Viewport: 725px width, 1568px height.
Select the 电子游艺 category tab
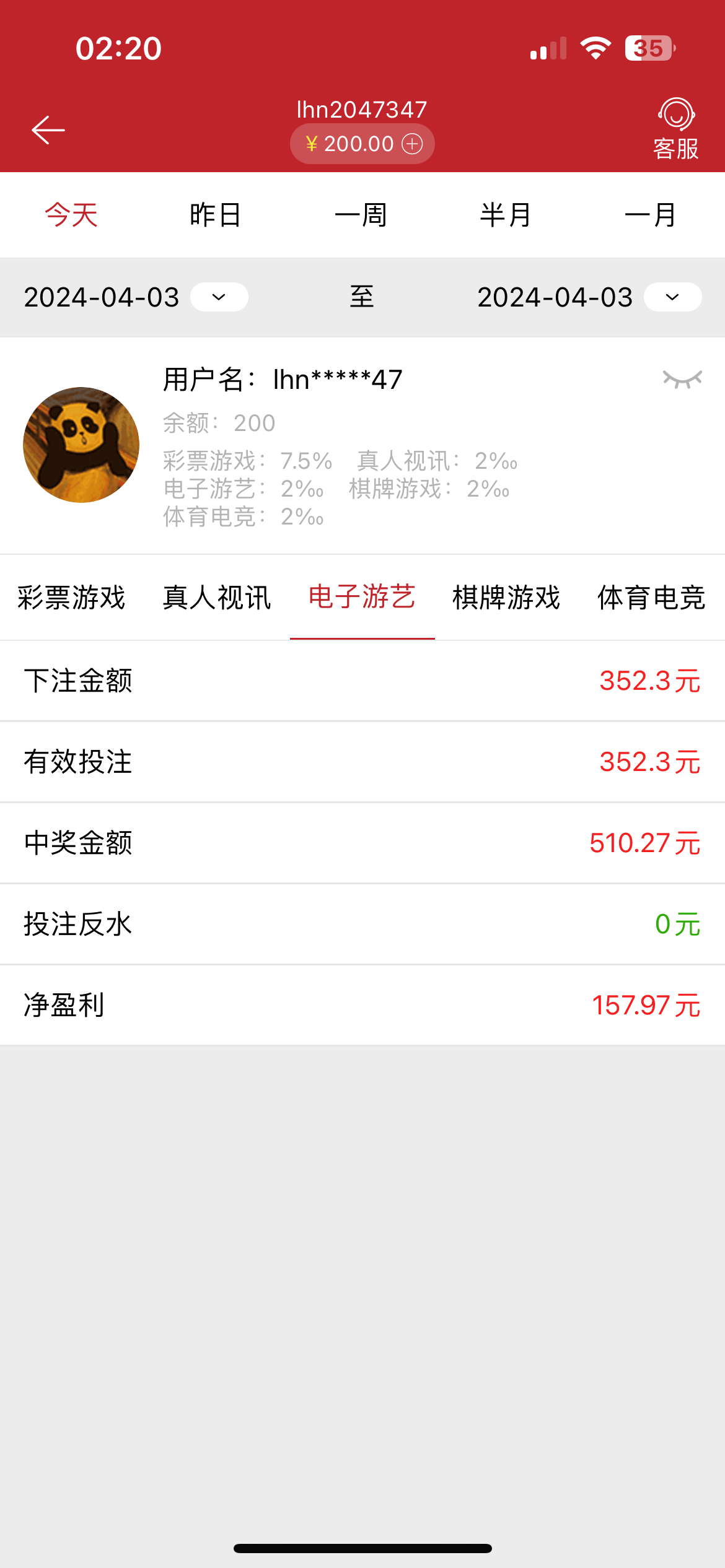362,598
